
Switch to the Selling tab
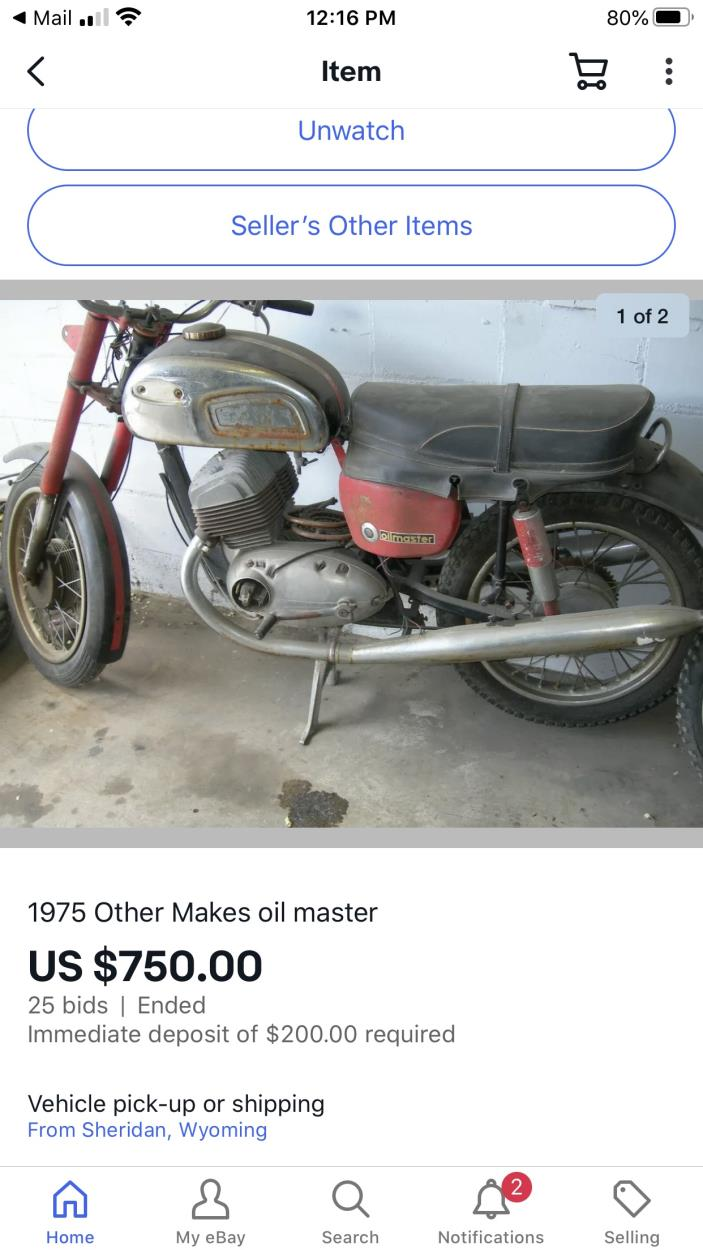click(631, 1211)
